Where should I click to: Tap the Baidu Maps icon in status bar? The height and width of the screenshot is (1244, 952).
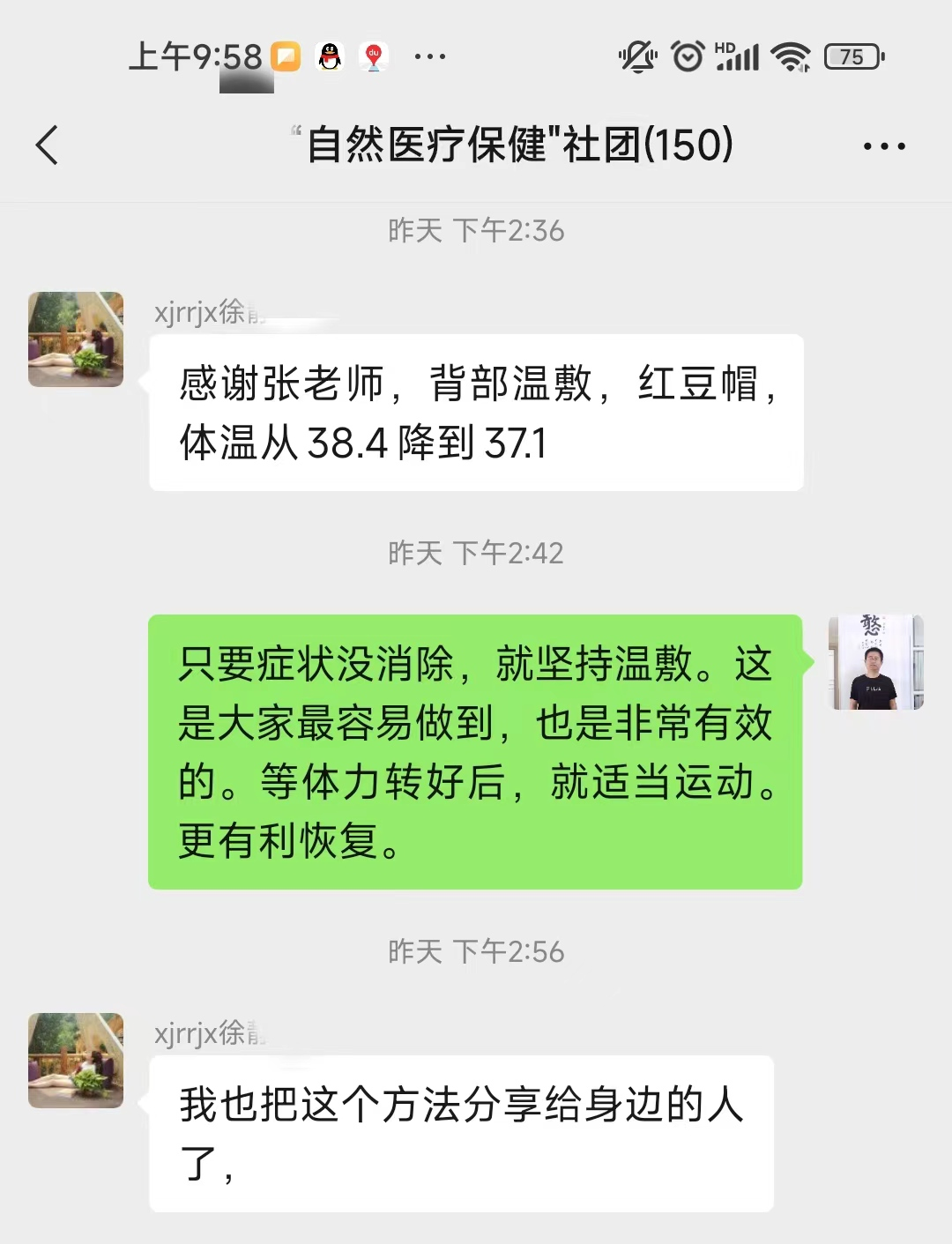(x=375, y=56)
